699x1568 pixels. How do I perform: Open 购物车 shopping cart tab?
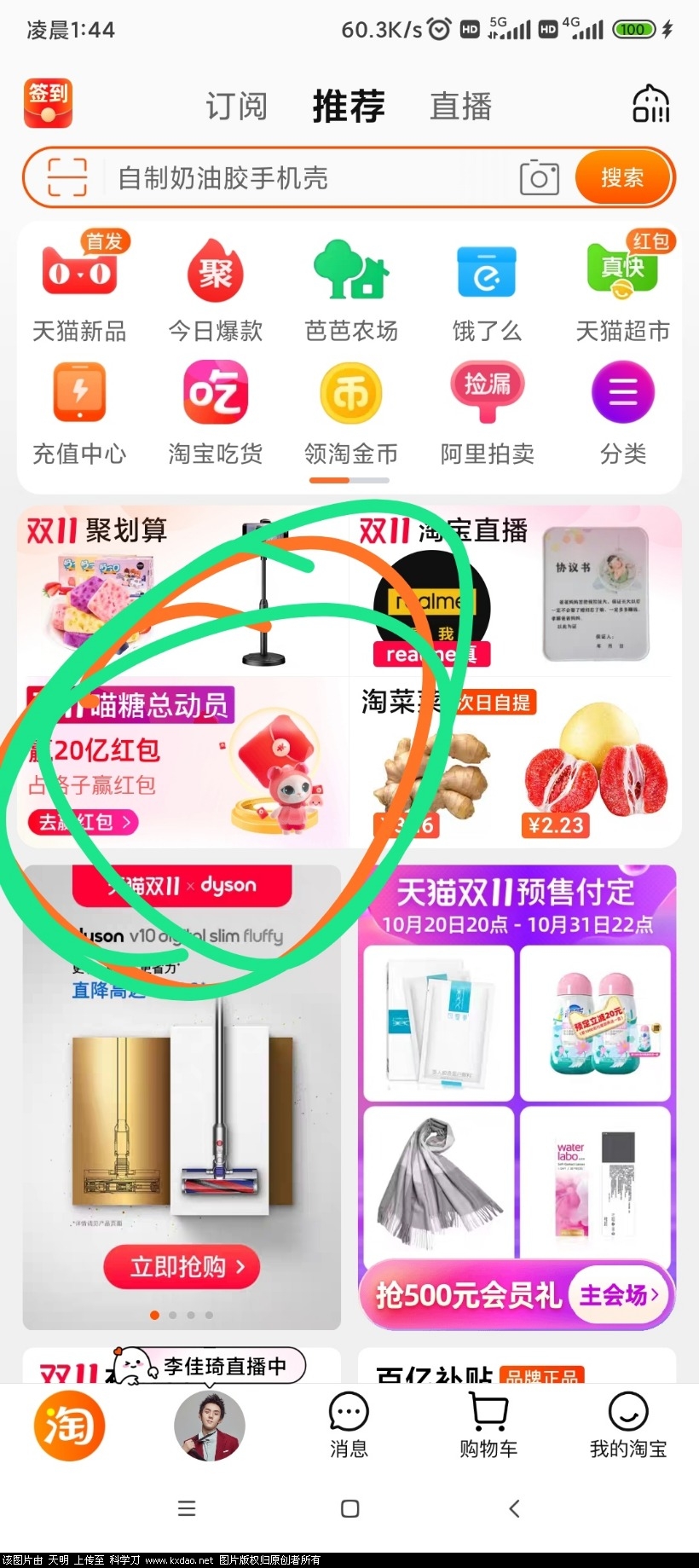(x=488, y=1426)
